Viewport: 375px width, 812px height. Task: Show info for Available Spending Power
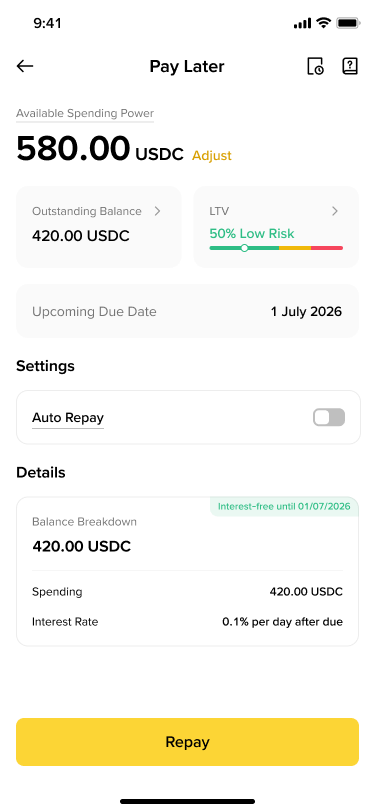85,113
